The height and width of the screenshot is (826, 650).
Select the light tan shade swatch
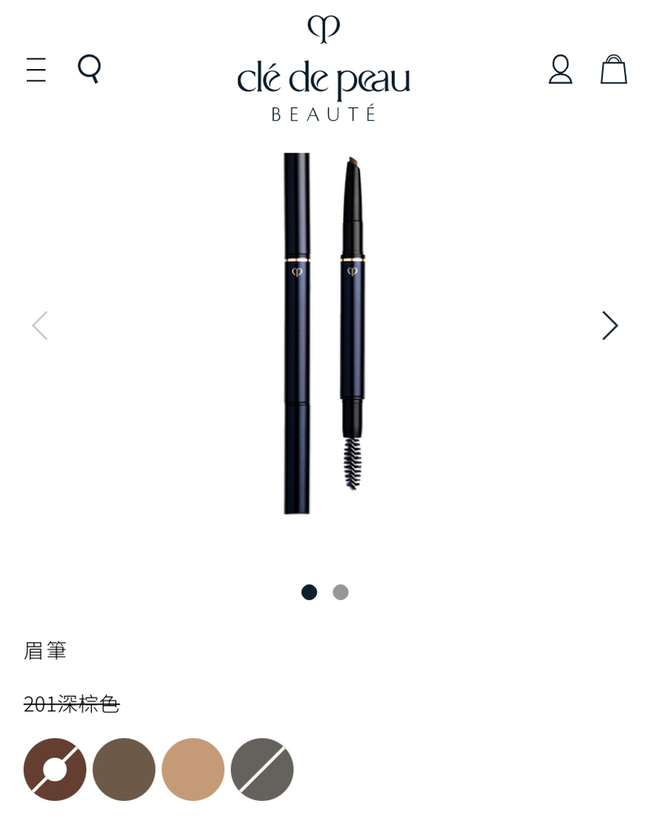[x=193, y=769]
